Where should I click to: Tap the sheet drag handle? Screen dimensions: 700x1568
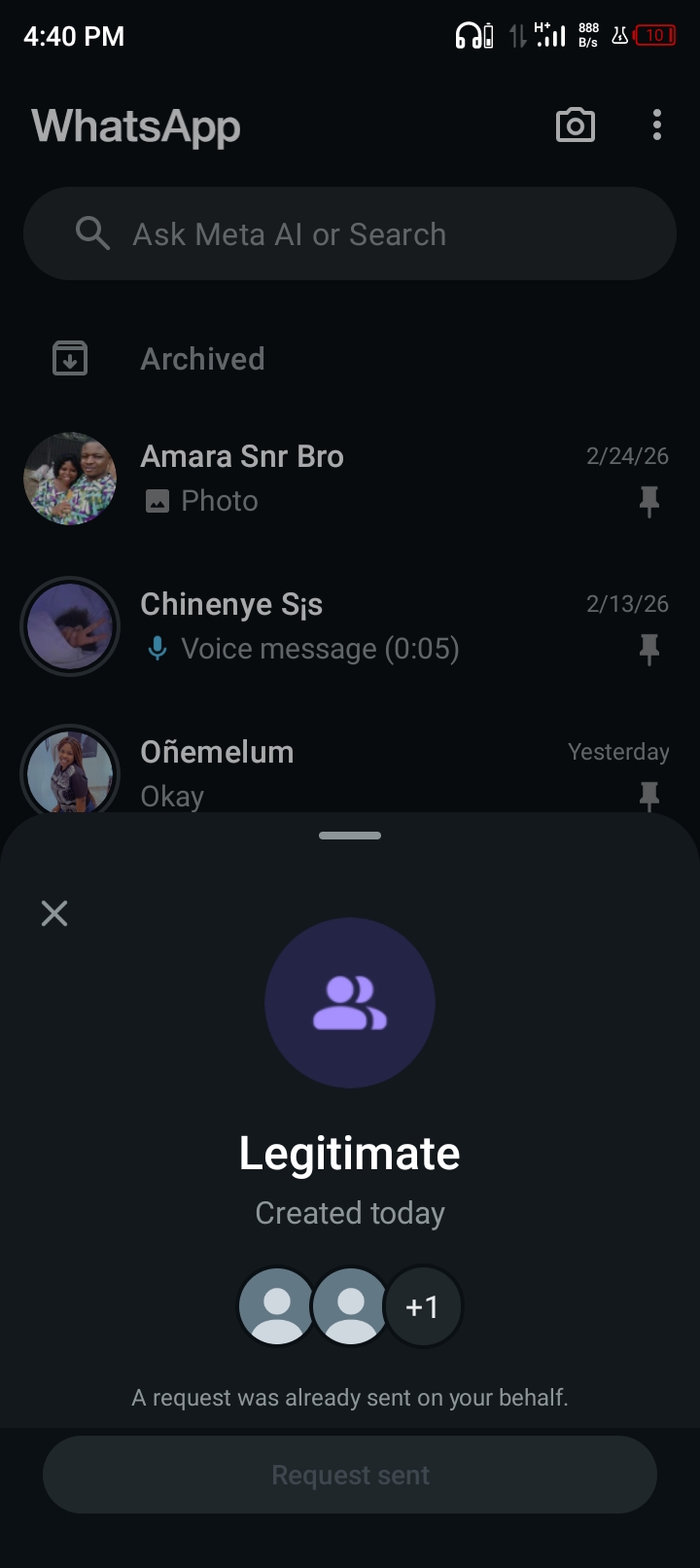click(x=350, y=836)
